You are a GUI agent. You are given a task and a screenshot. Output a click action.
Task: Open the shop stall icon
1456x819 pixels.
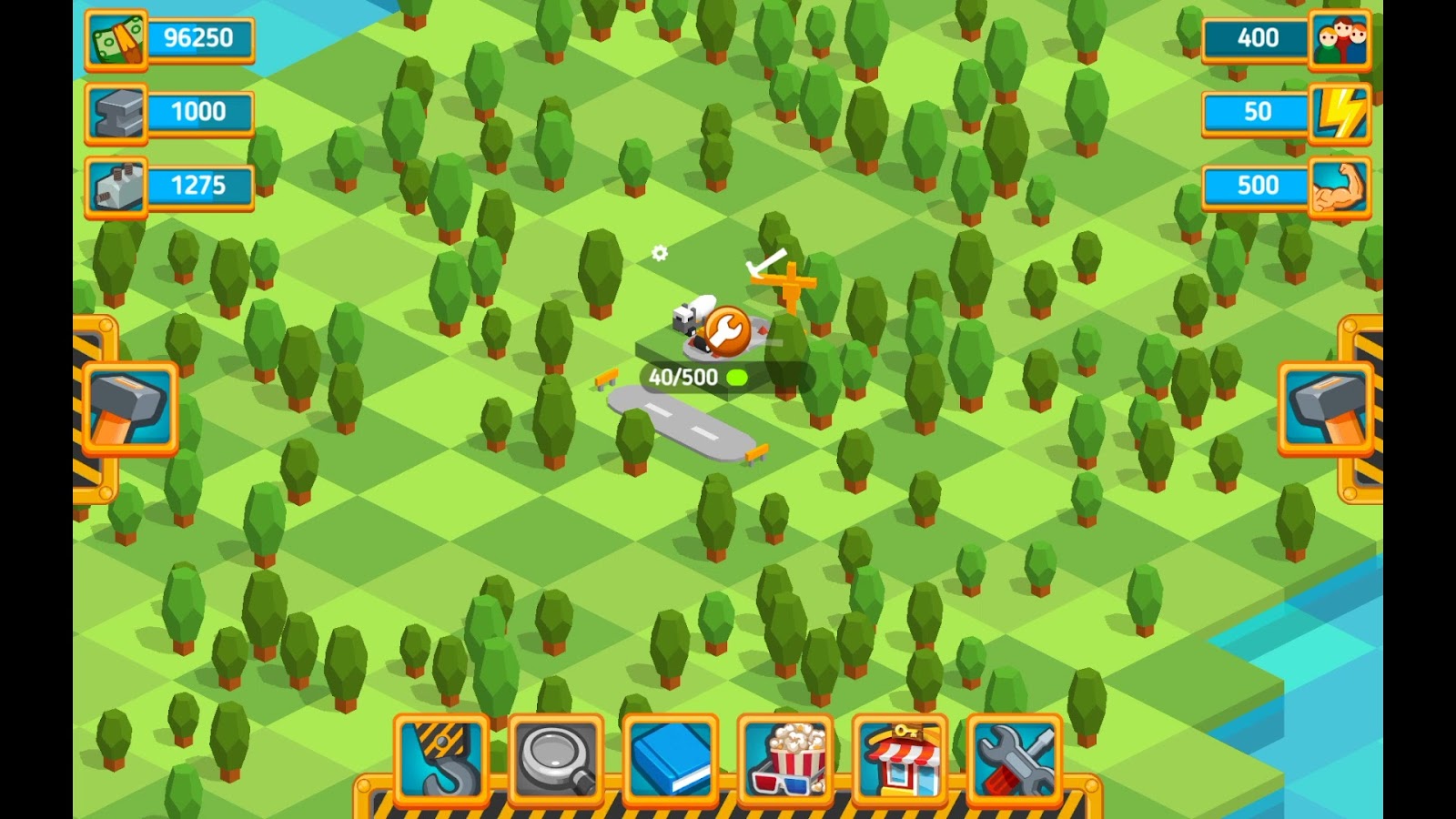point(900,761)
